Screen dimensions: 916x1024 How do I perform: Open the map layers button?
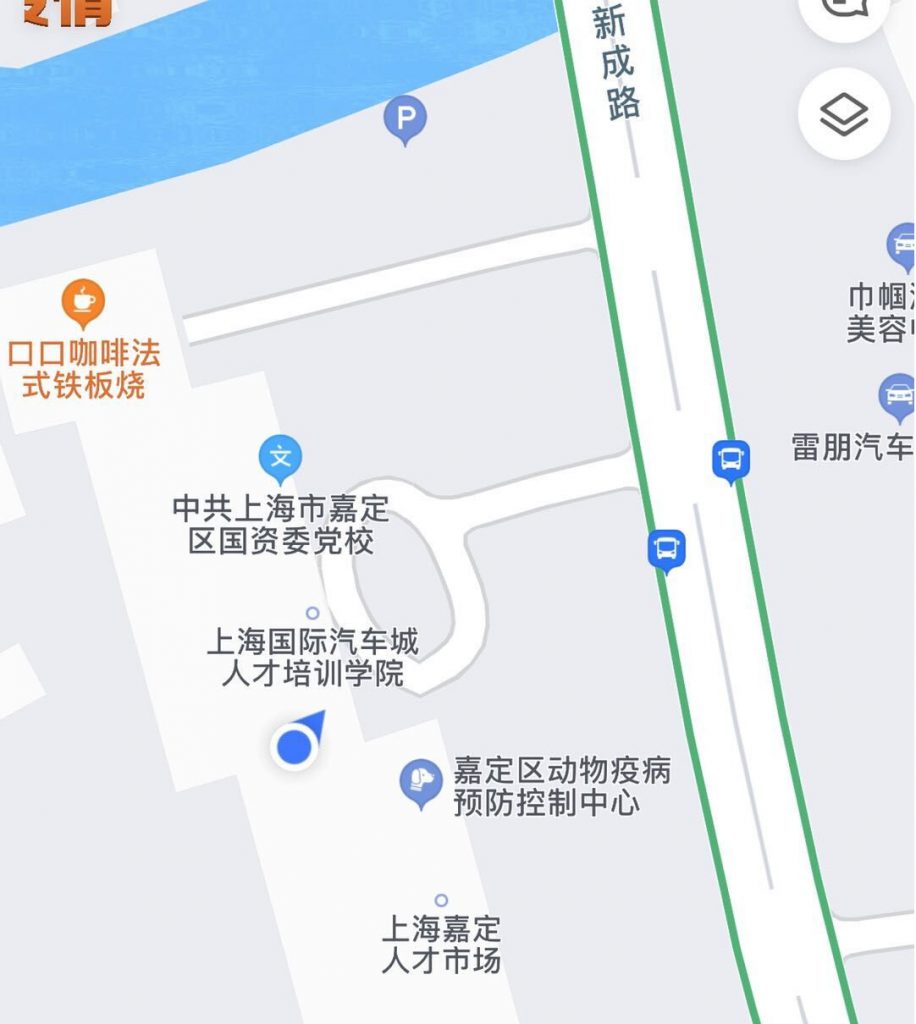(x=845, y=114)
